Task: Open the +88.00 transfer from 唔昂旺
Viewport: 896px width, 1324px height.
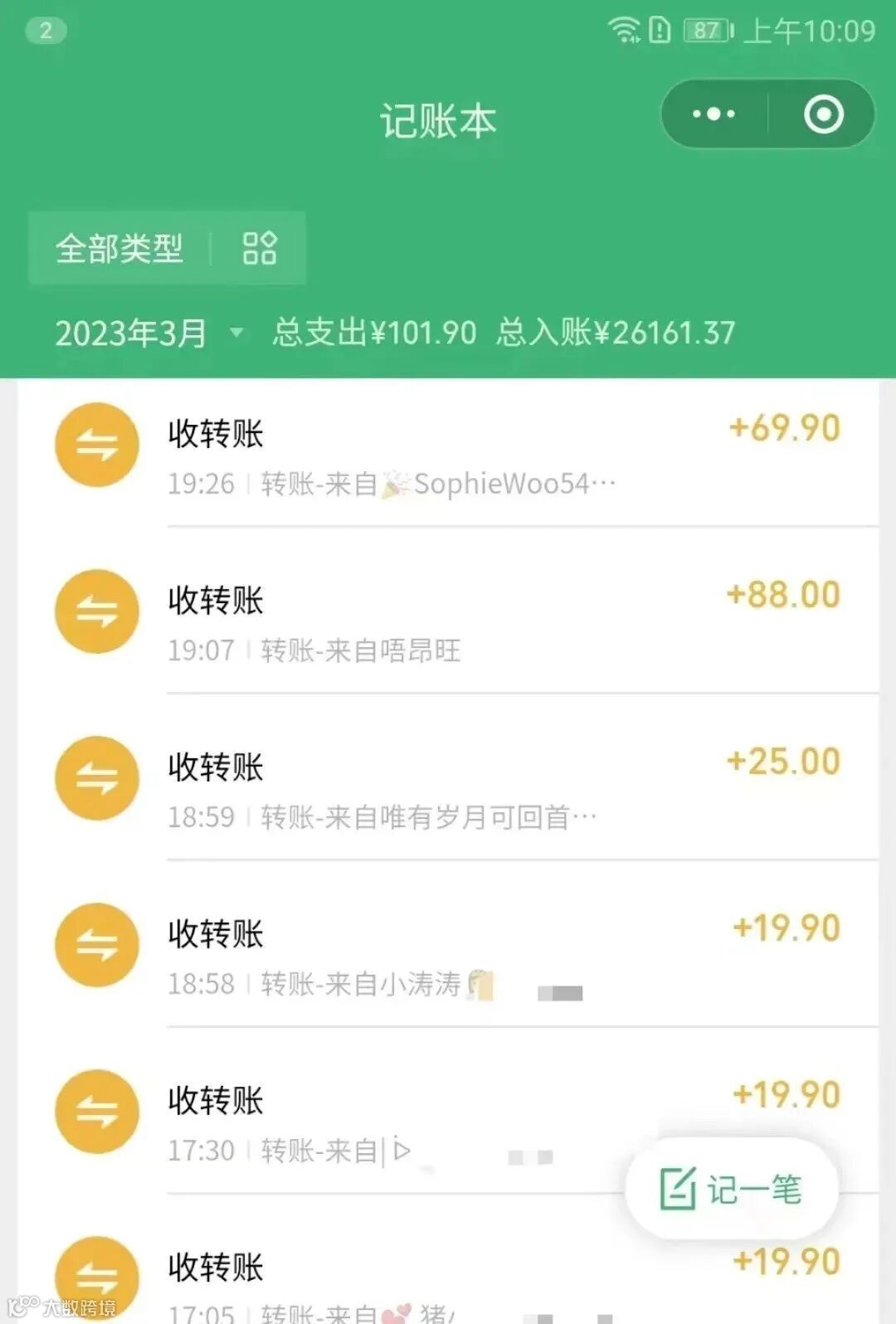Action: pyautogui.click(x=448, y=612)
